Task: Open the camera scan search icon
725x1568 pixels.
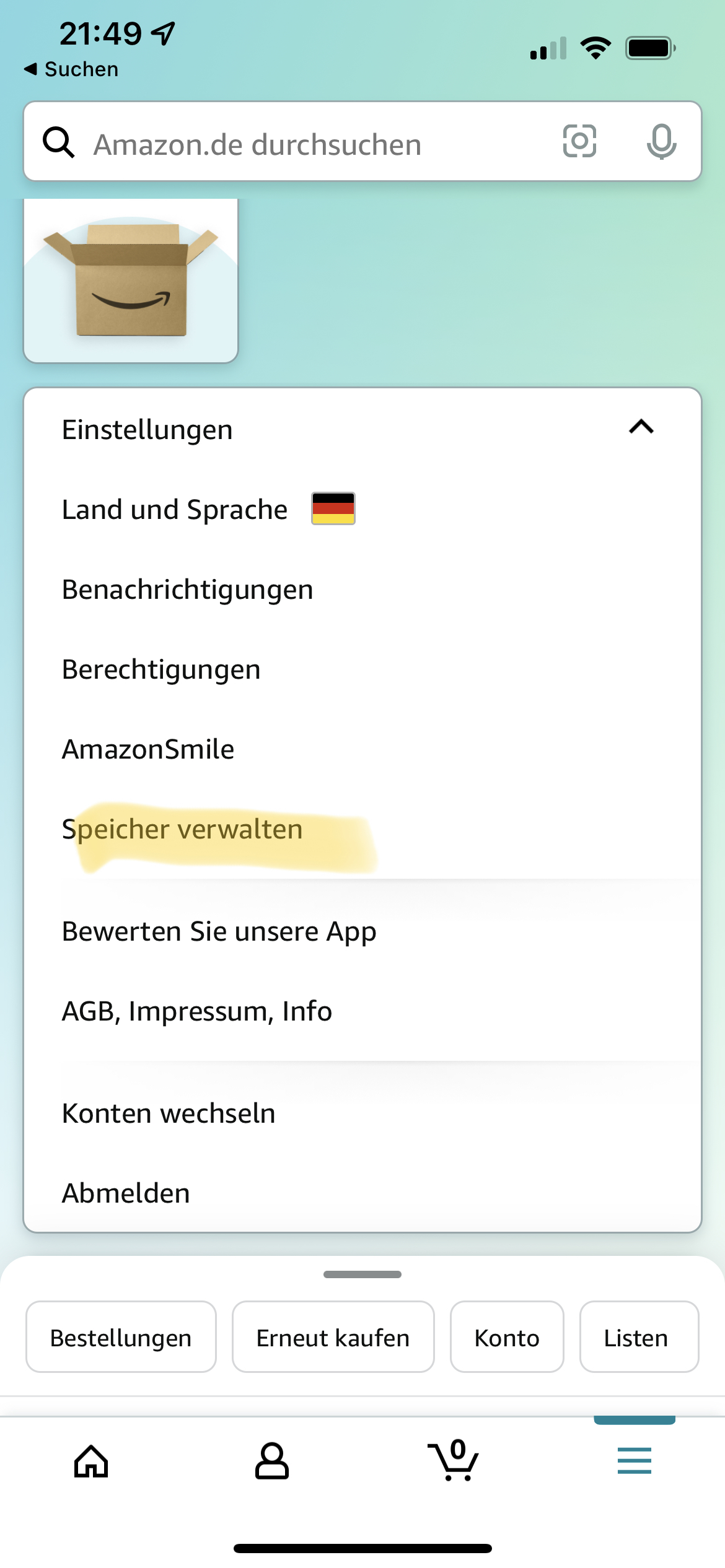Action: [579, 141]
